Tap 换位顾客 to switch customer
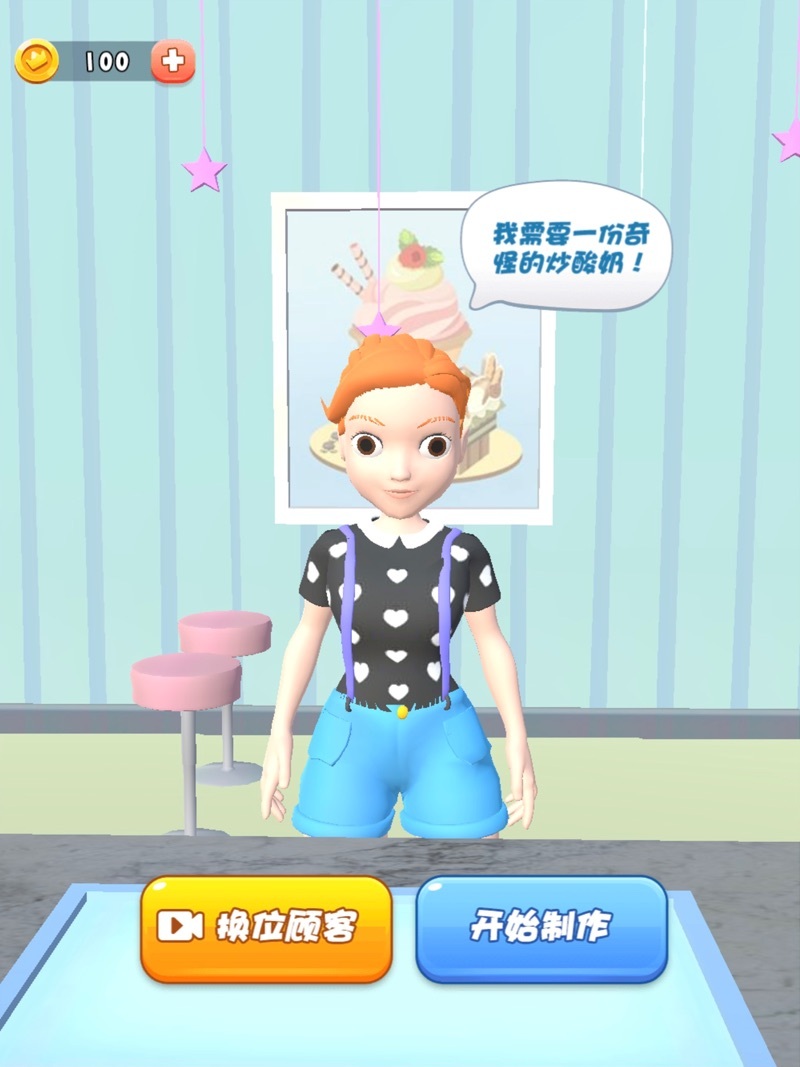The height and width of the screenshot is (1067, 800). (265, 927)
